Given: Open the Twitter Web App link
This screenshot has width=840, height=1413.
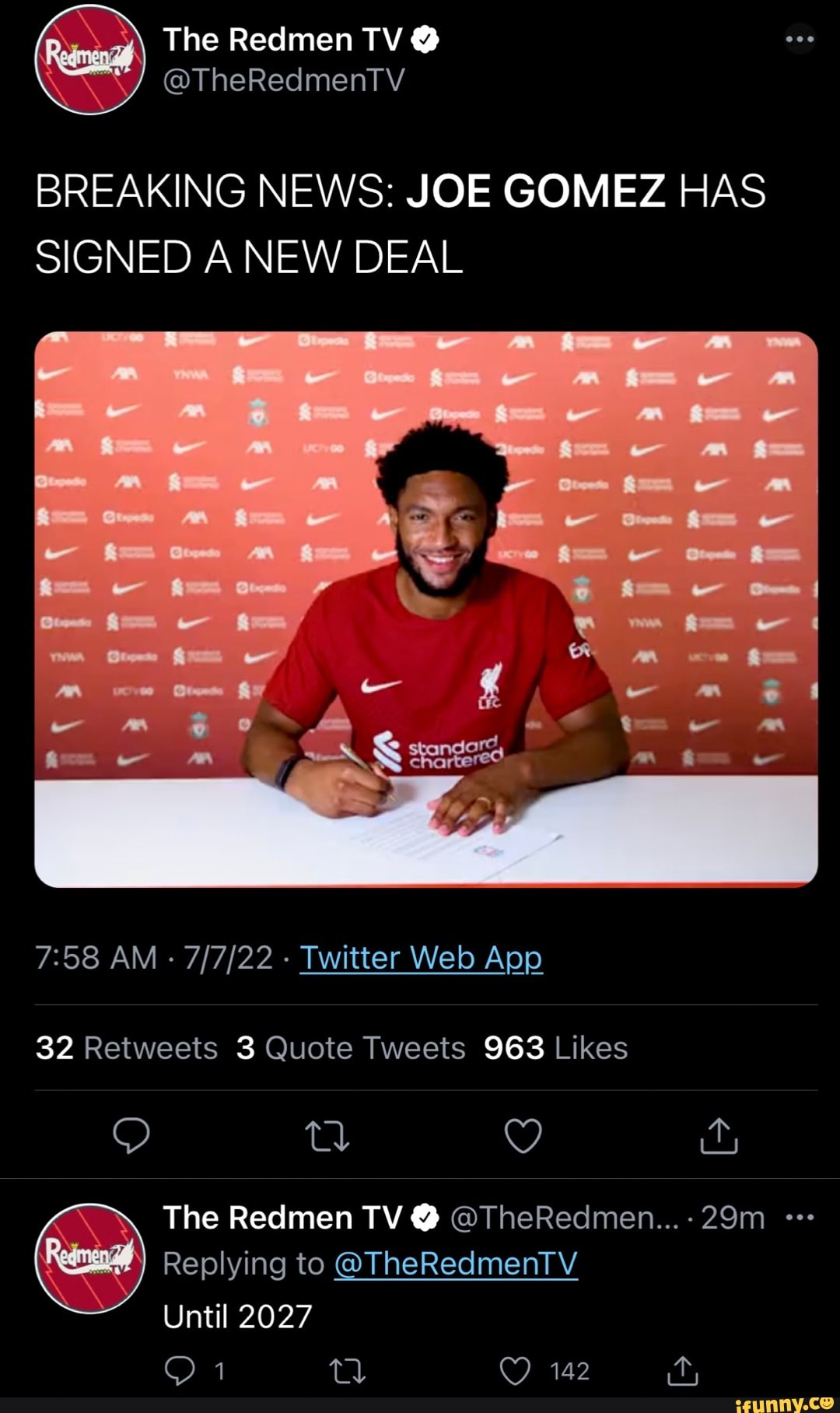Looking at the screenshot, I should [421, 958].
